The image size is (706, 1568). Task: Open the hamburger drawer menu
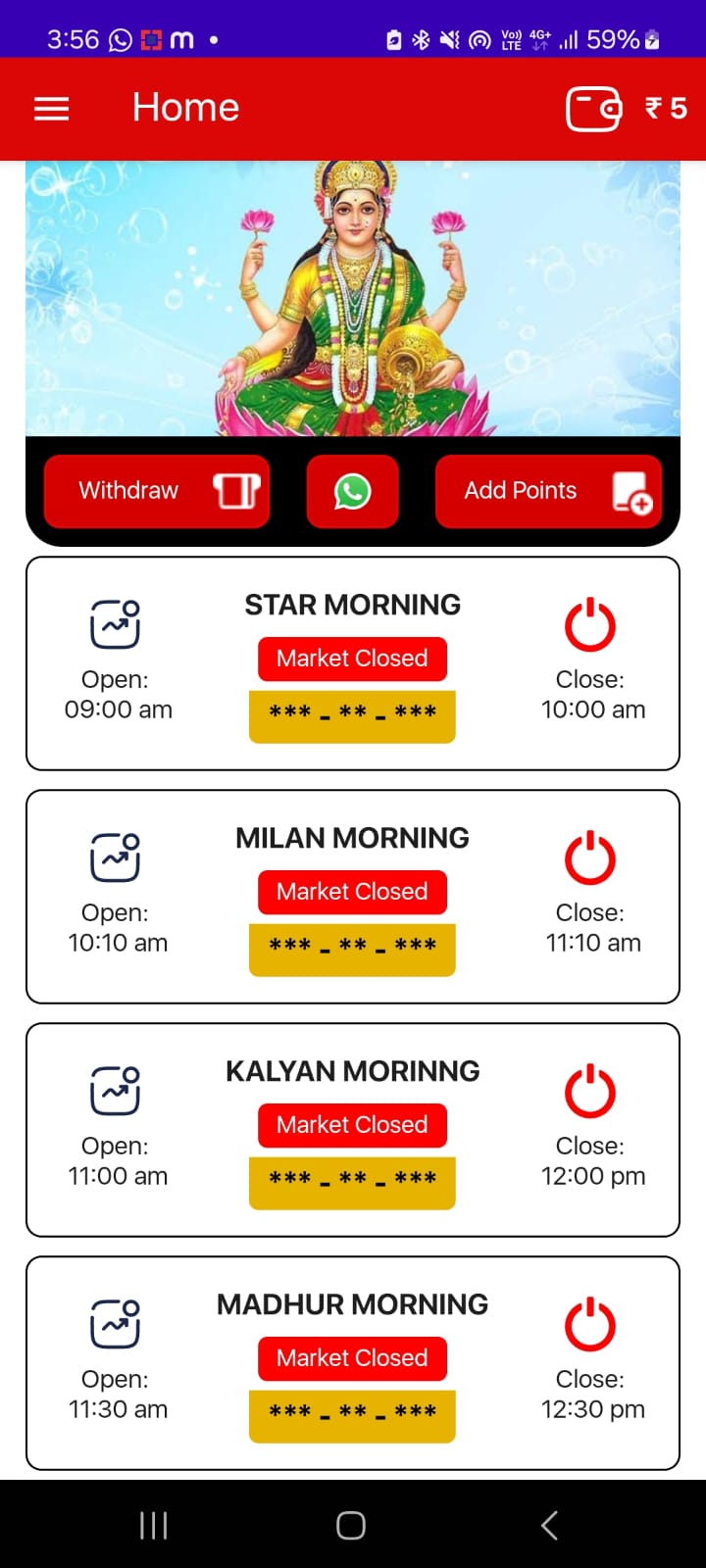click(x=51, y=109)
